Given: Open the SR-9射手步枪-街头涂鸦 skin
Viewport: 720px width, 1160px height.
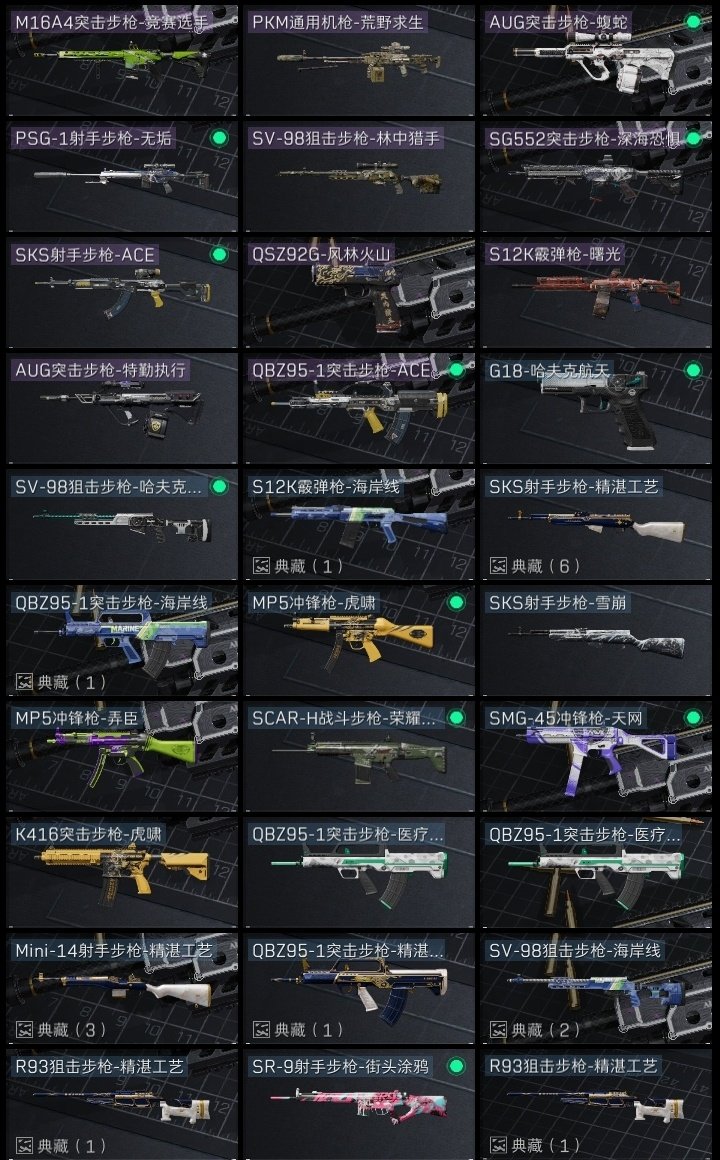Looking at the screenshot, I should [x=359, y=1102].
